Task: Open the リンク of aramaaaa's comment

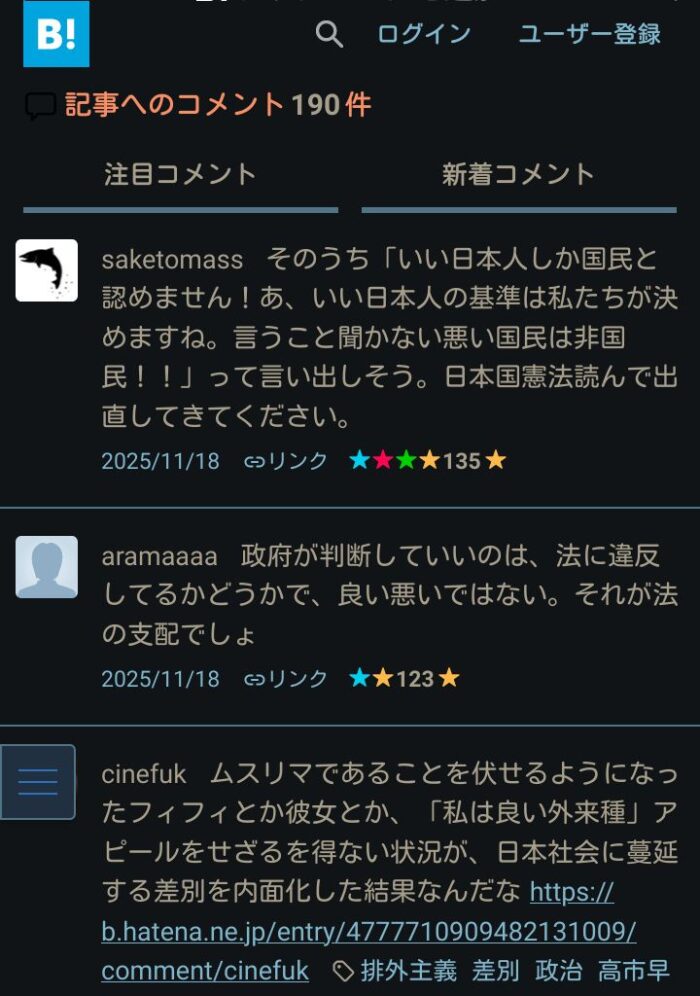Action: point(286,679)
